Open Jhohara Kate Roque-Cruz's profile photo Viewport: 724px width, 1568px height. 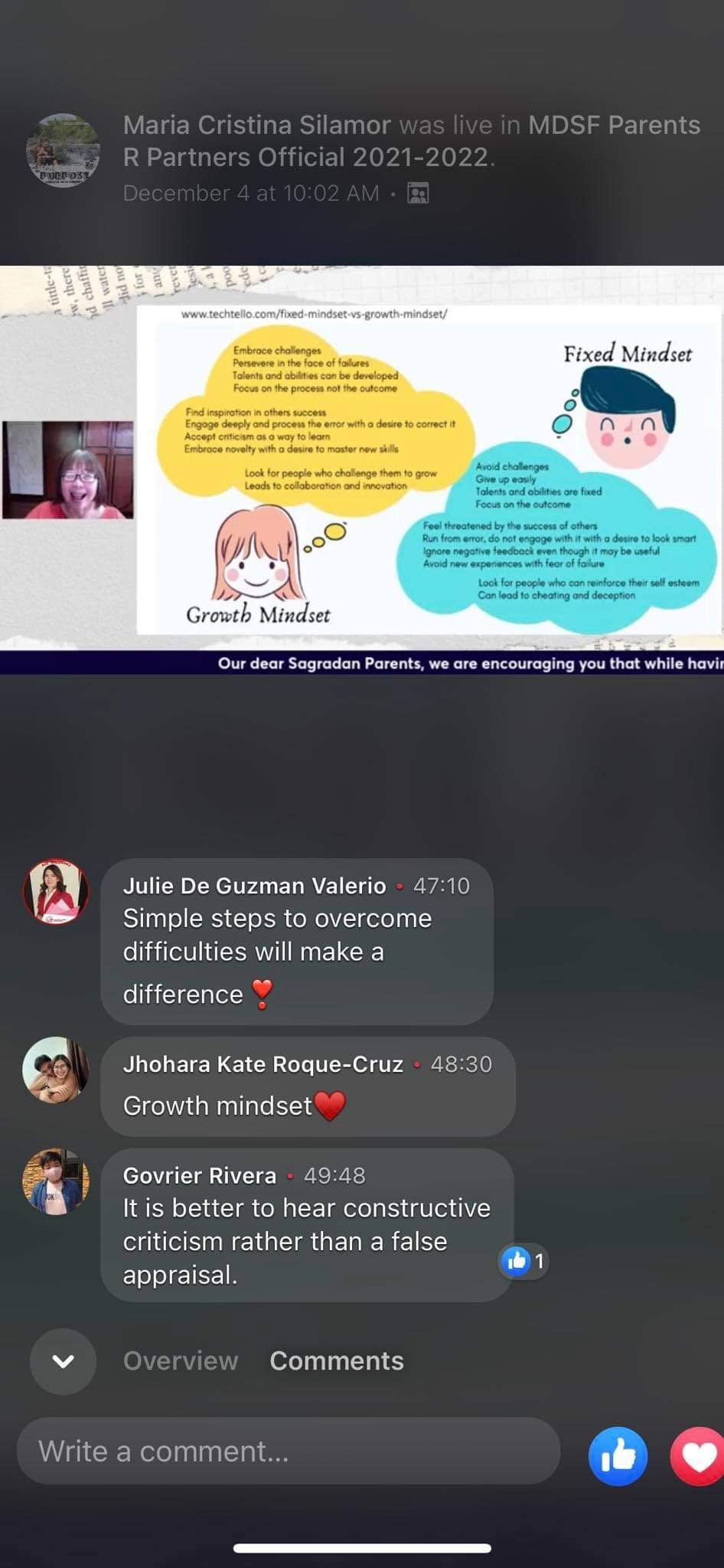click(x=55, y=1070)
